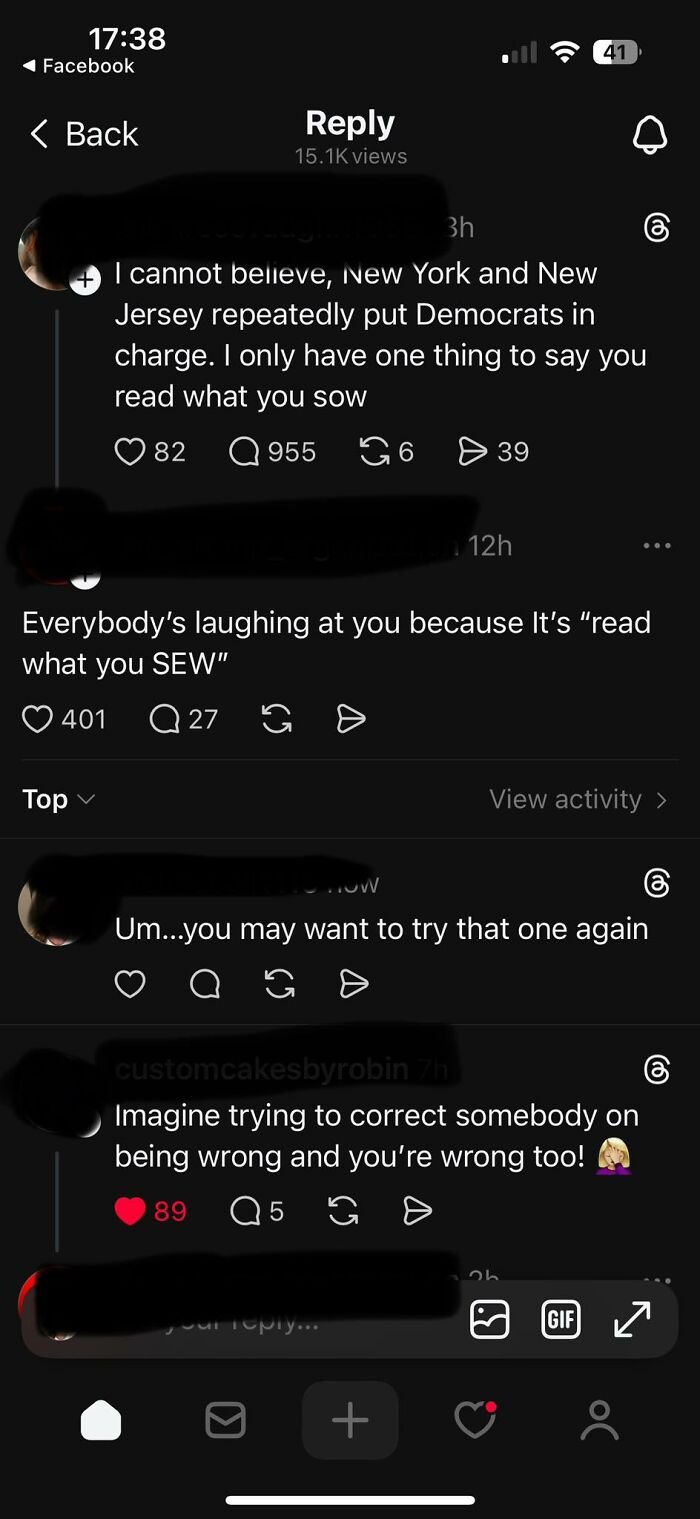Repost the "try that one again" reply
The image size is (700, 1519).
(279, 985)
